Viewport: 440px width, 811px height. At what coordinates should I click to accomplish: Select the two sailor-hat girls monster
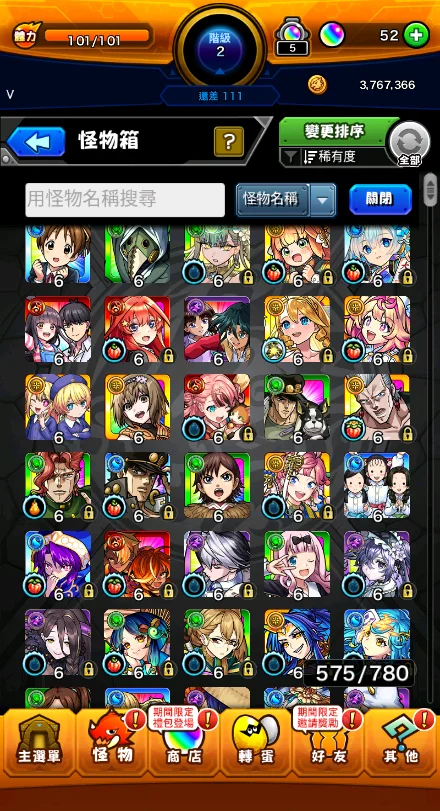point(57,408)
